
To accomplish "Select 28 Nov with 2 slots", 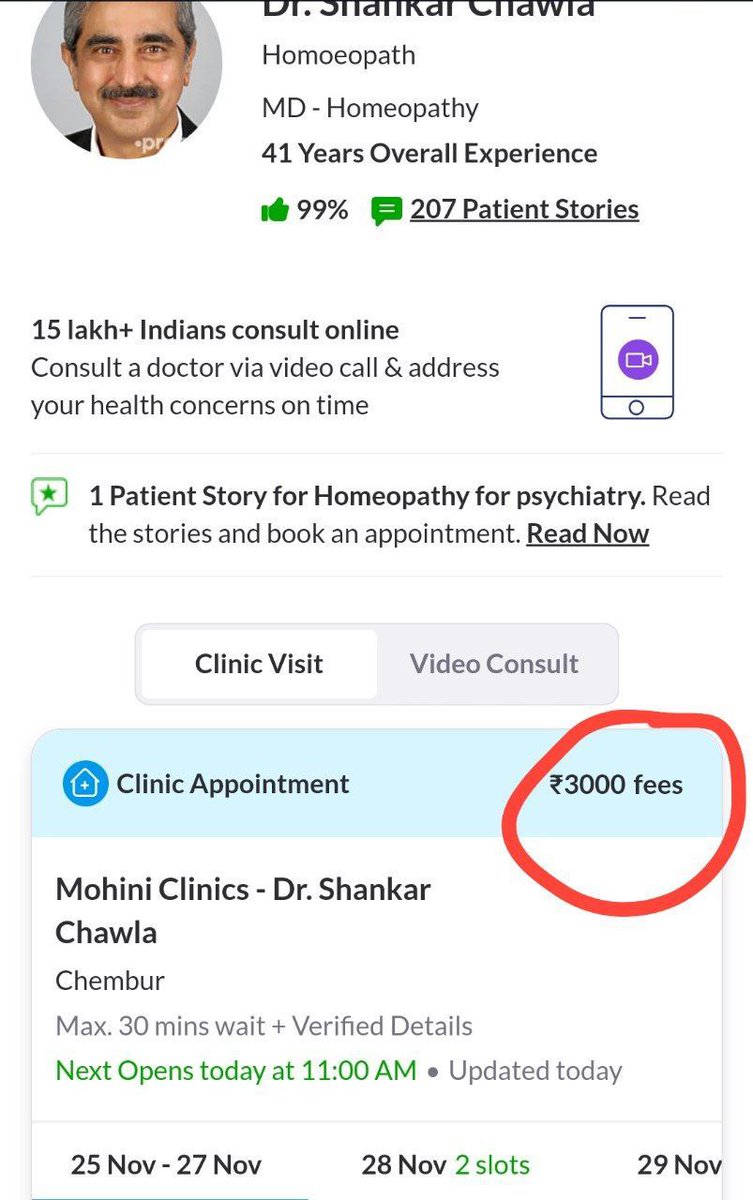I will [x=445, y=1164].
